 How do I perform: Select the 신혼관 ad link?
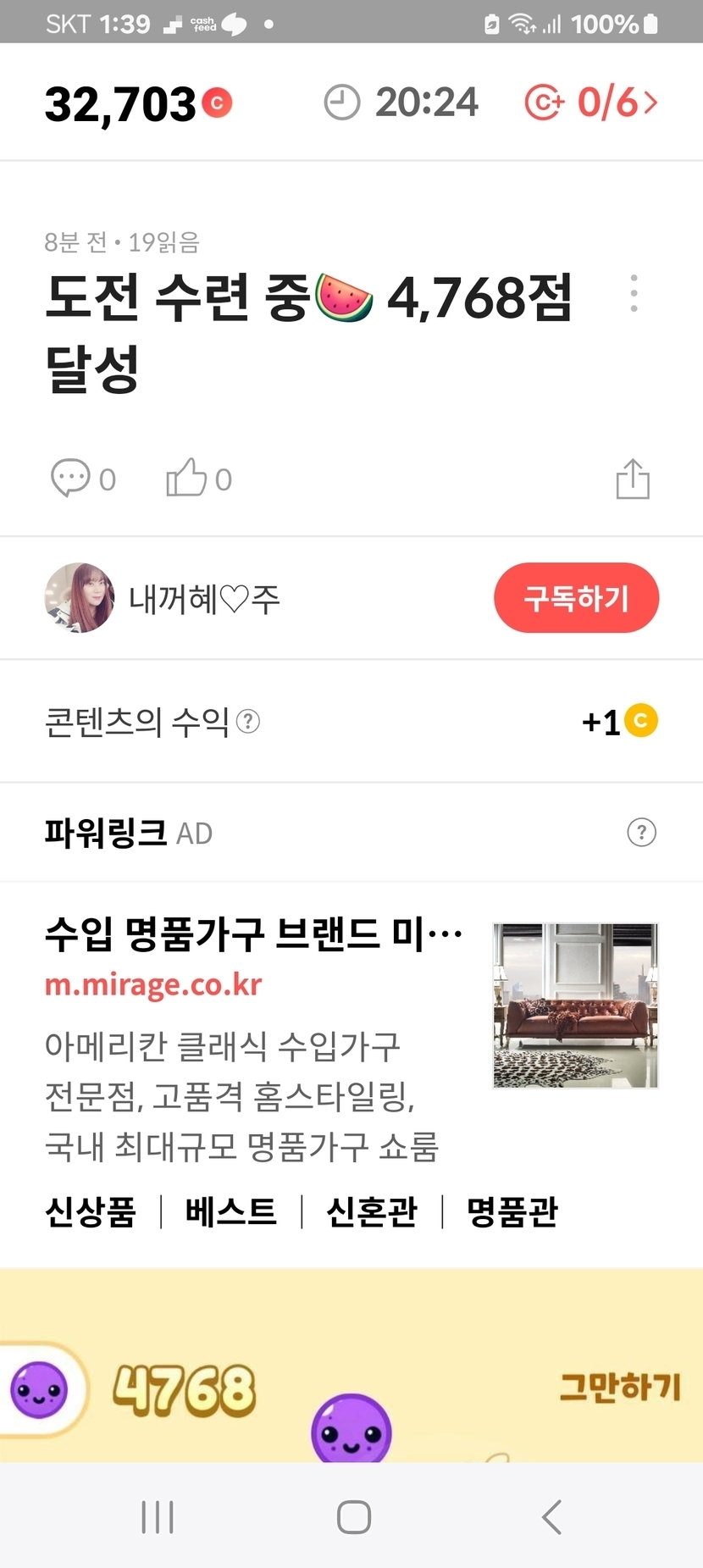click(x=372, y=1211)
